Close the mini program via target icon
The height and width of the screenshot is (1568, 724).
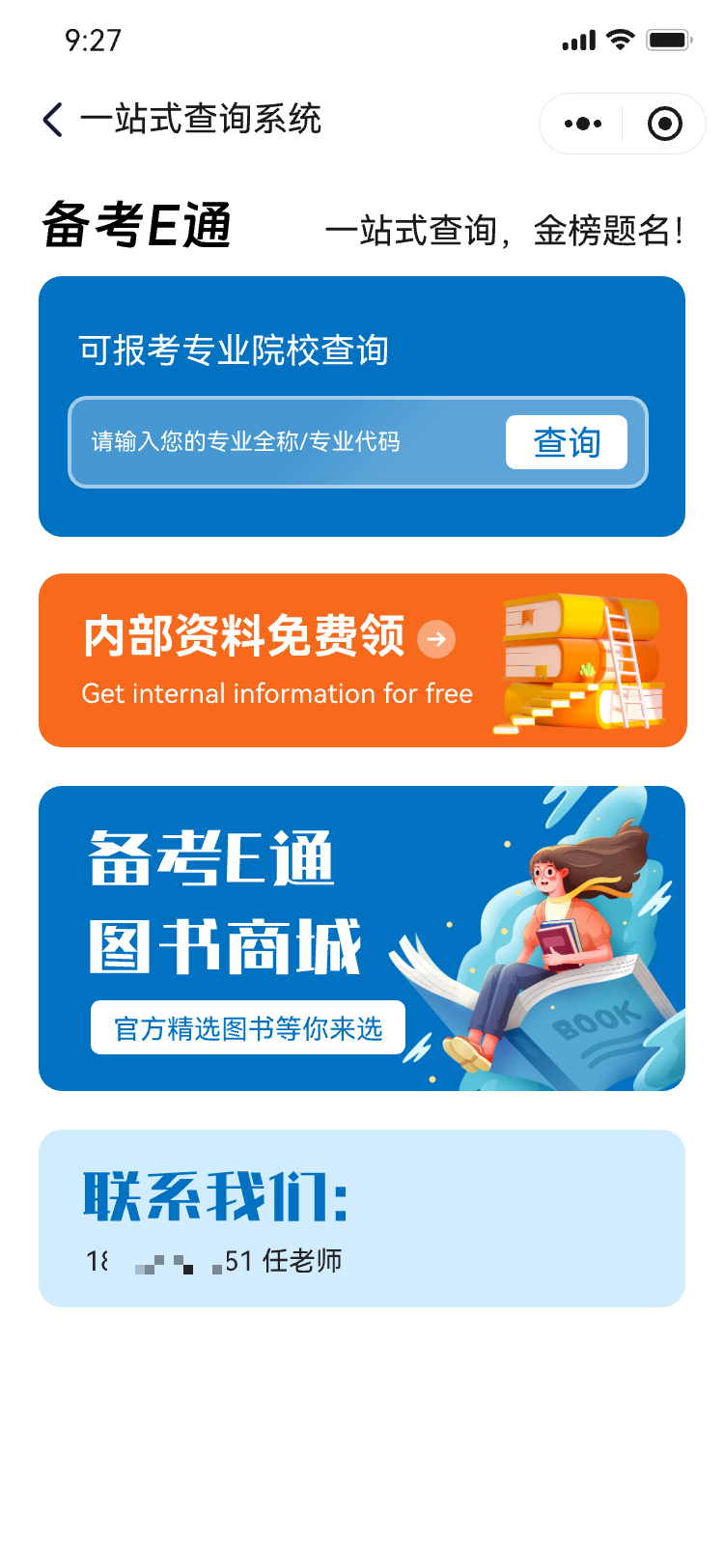pos(664,124)
